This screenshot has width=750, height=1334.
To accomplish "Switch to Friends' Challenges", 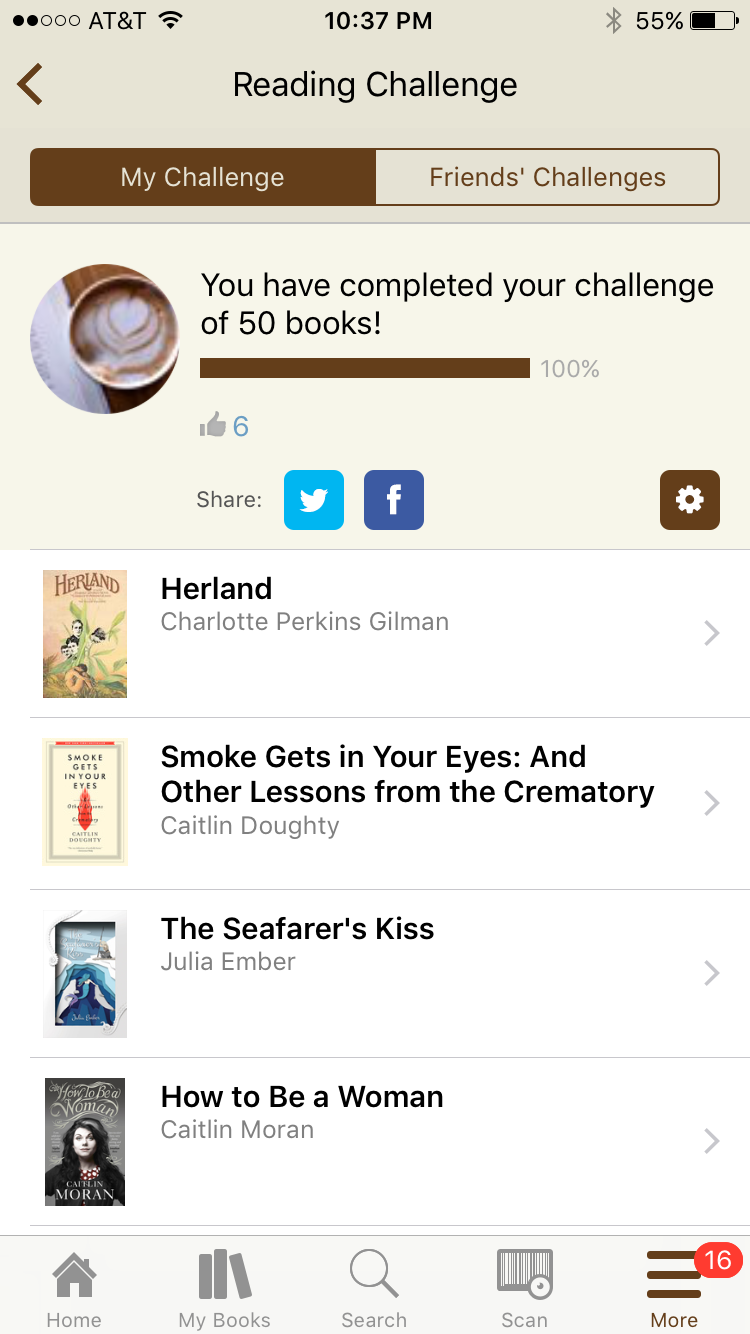I will [x=547, y=177].
